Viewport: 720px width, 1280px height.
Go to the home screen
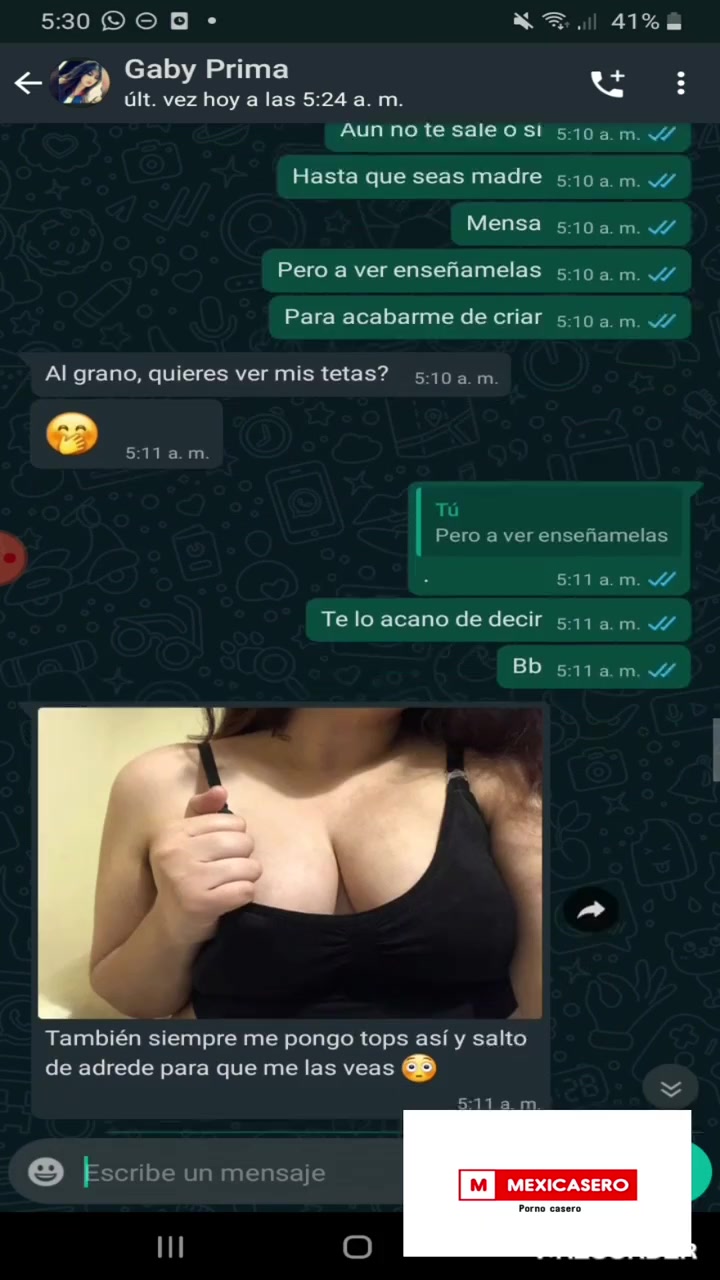tap(357, 1246)
